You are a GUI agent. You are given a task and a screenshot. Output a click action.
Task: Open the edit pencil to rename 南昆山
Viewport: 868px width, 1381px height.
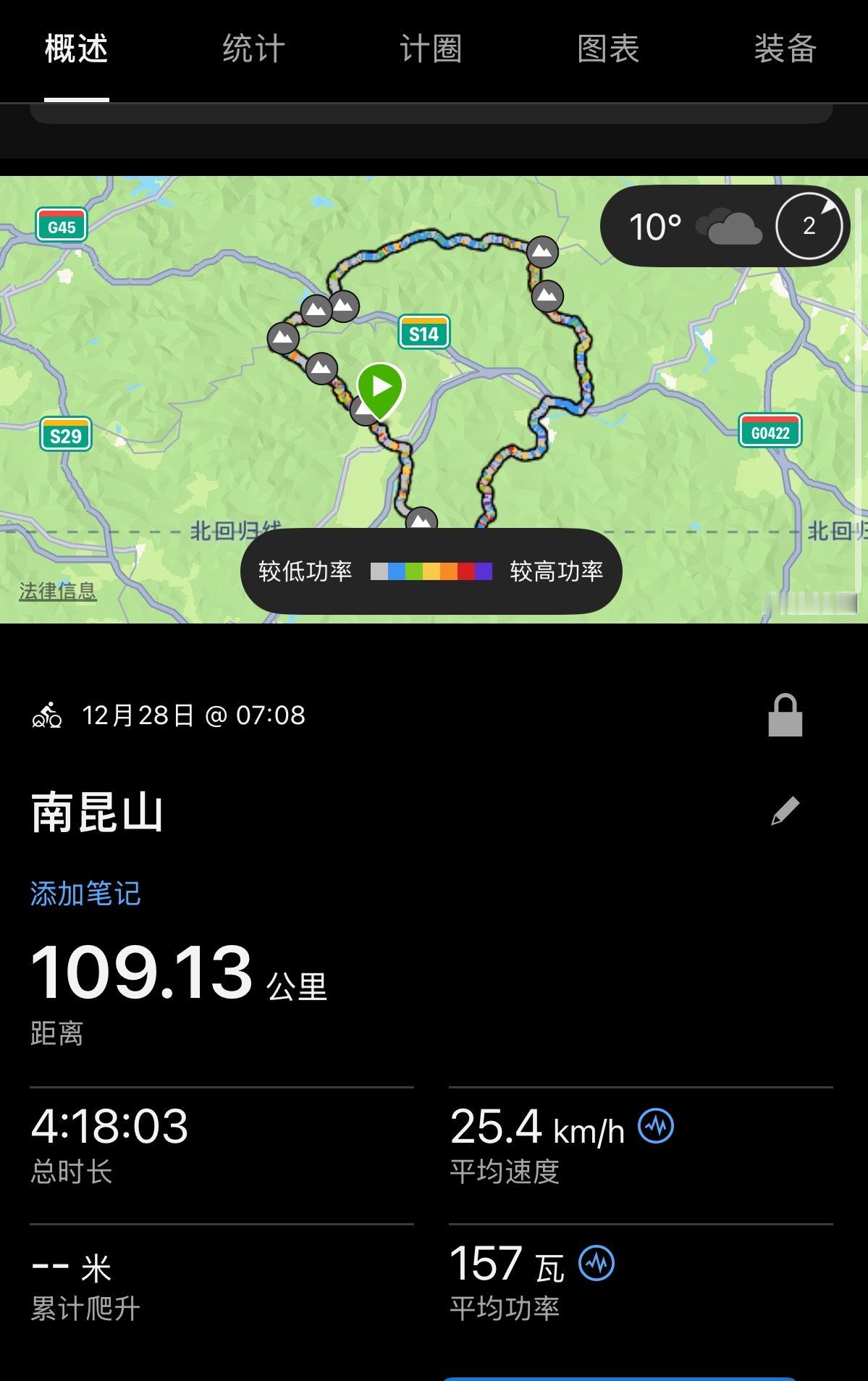[785, 811]
